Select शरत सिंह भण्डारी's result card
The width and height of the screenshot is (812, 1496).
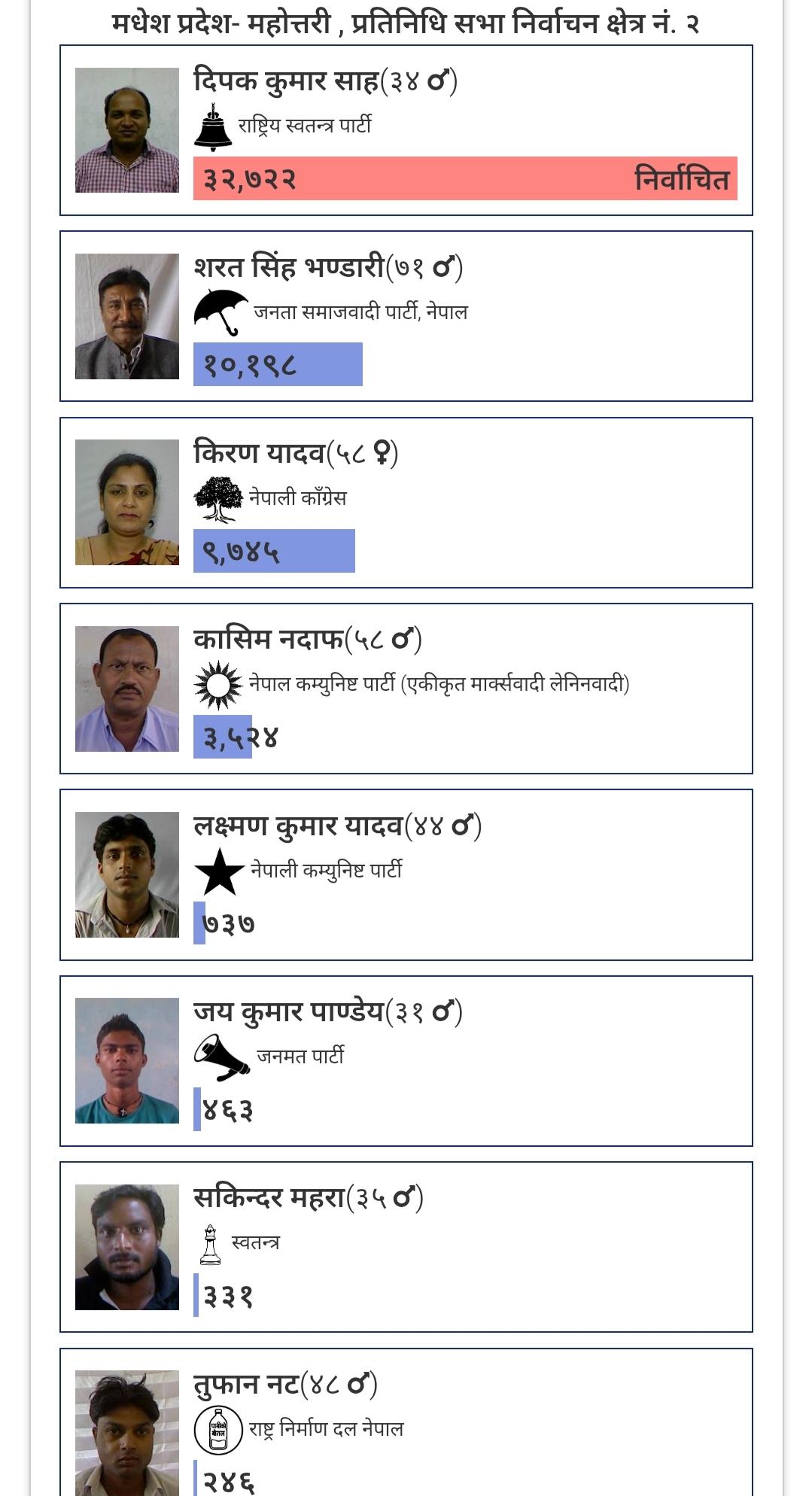pyautogui.click(x=406, y=316)
